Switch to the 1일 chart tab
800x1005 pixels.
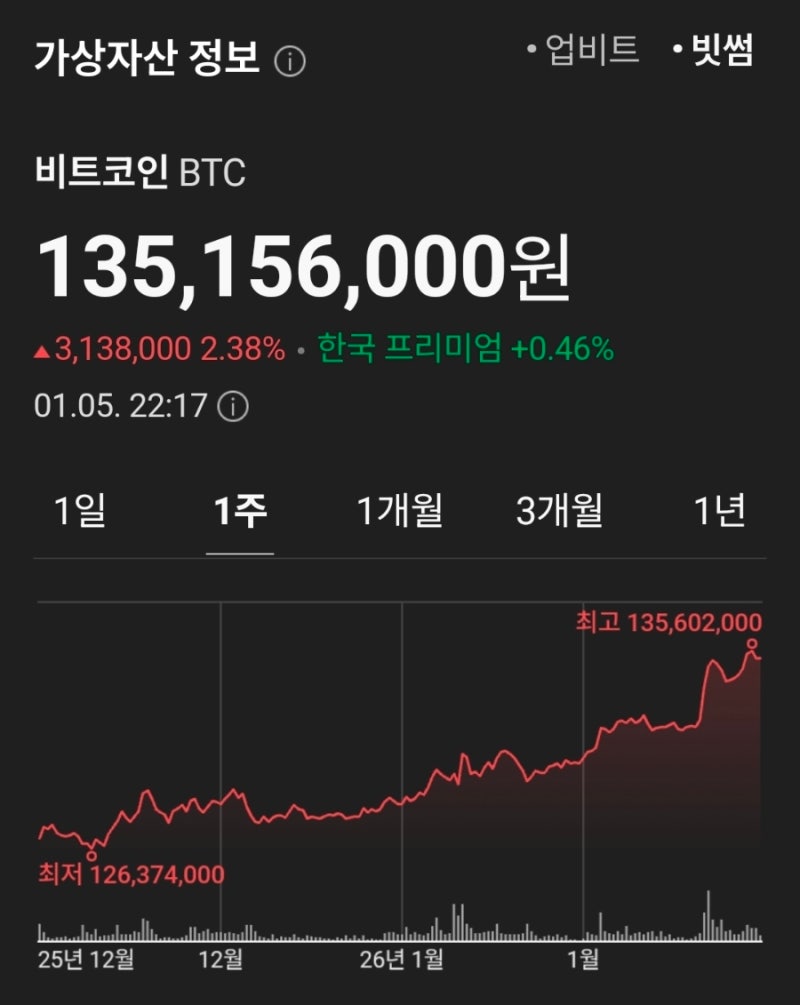coord(80,511)
